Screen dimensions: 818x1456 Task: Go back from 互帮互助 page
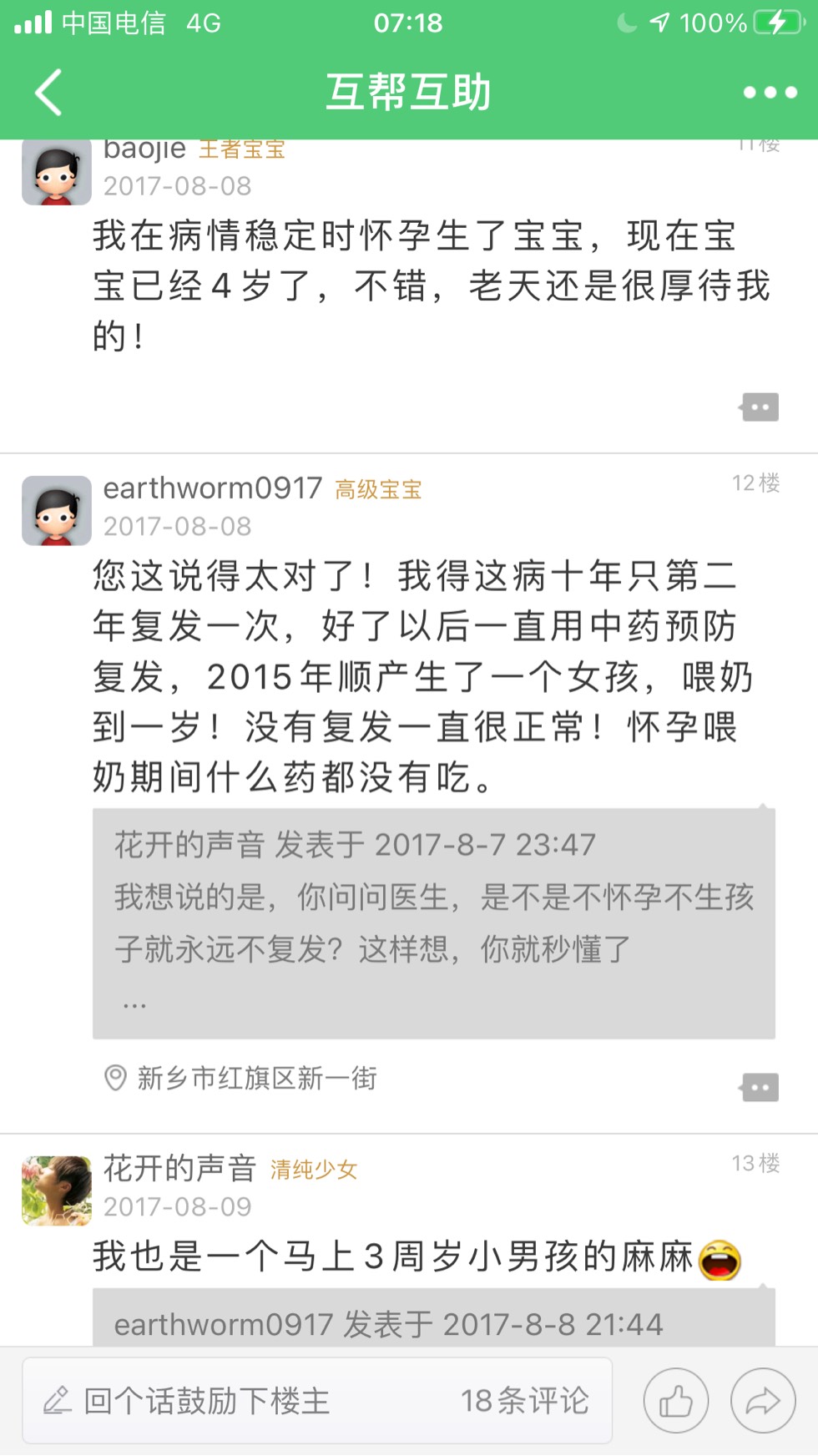[49, 92]
